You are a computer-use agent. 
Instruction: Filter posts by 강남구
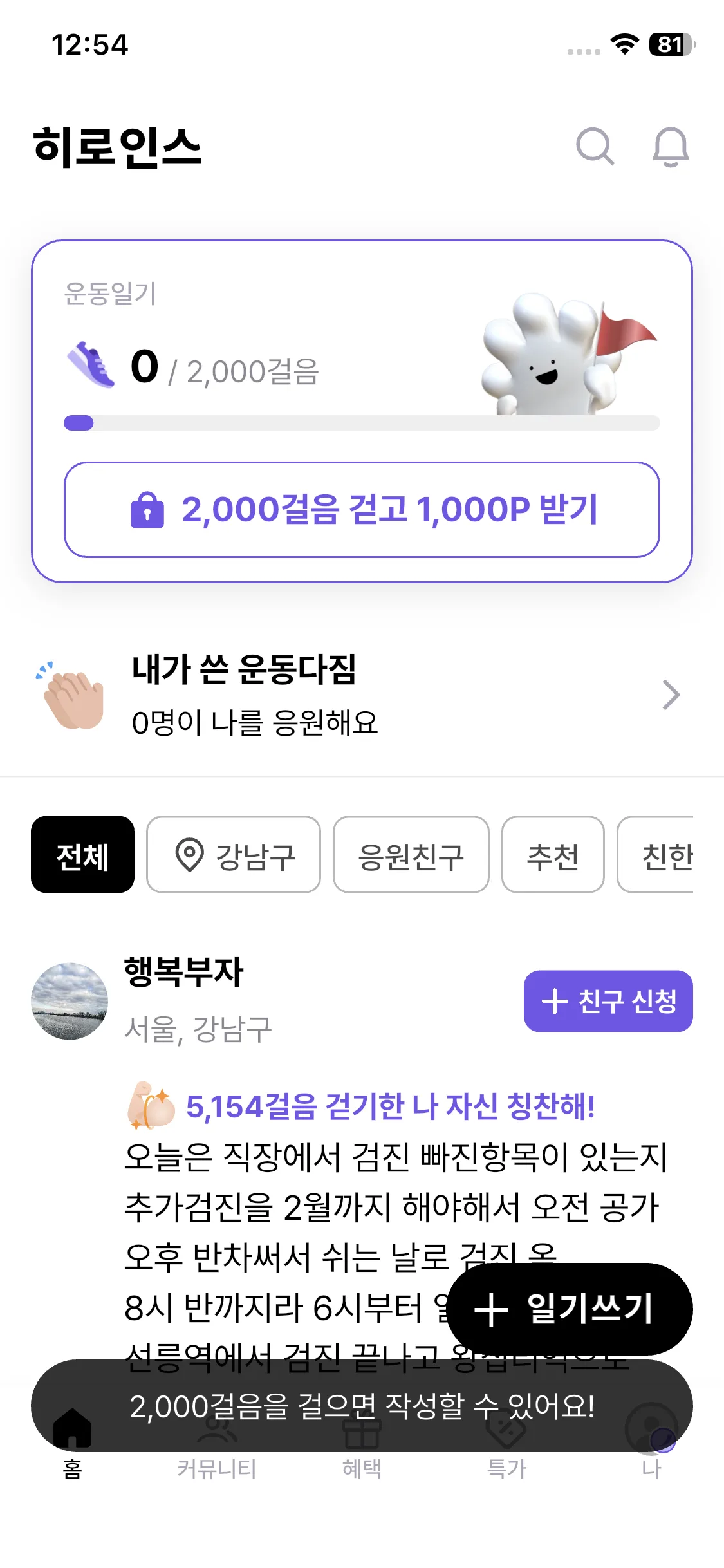[233, 855]
